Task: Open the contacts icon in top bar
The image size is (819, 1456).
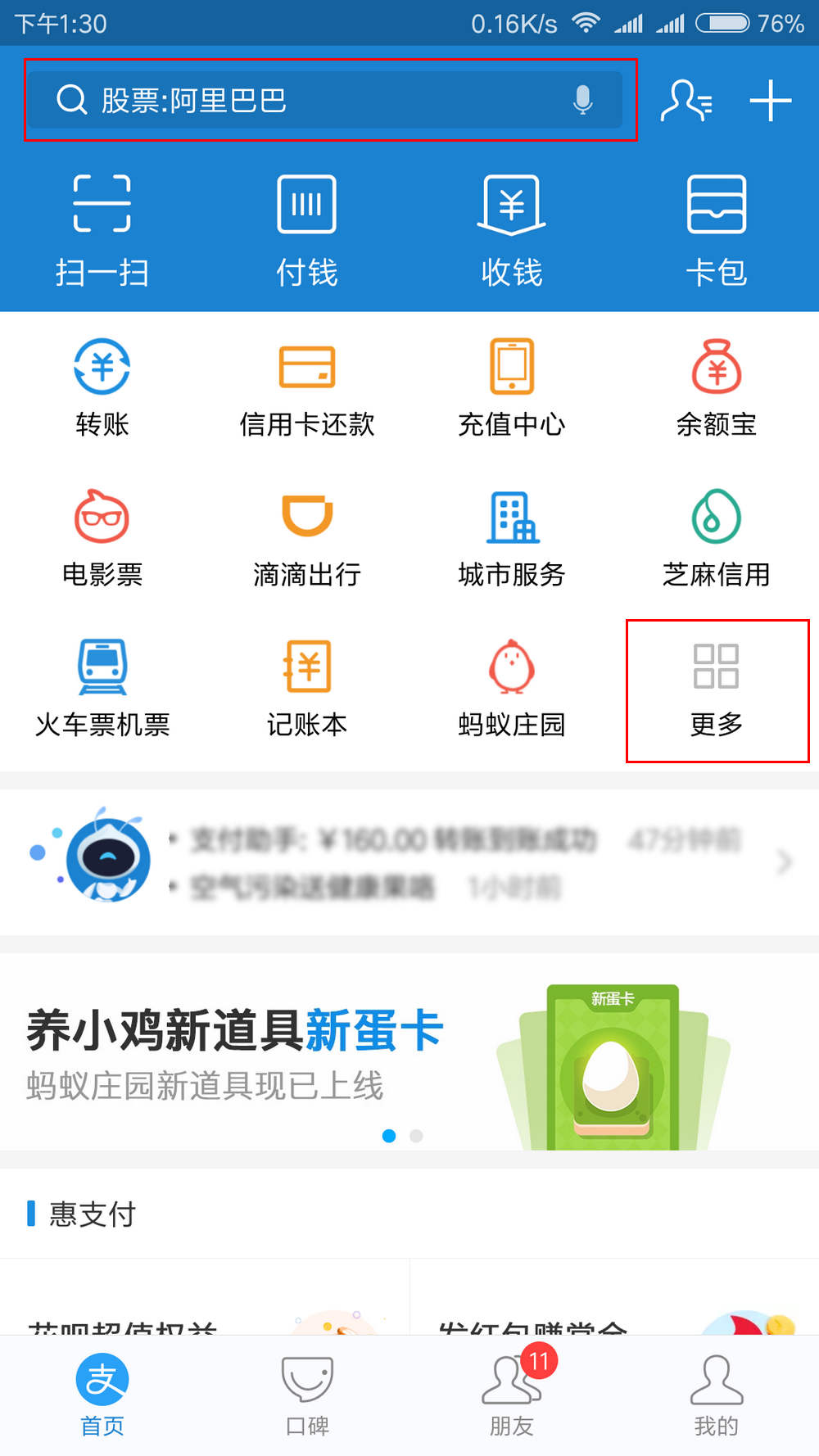Action: coord(686,100)
